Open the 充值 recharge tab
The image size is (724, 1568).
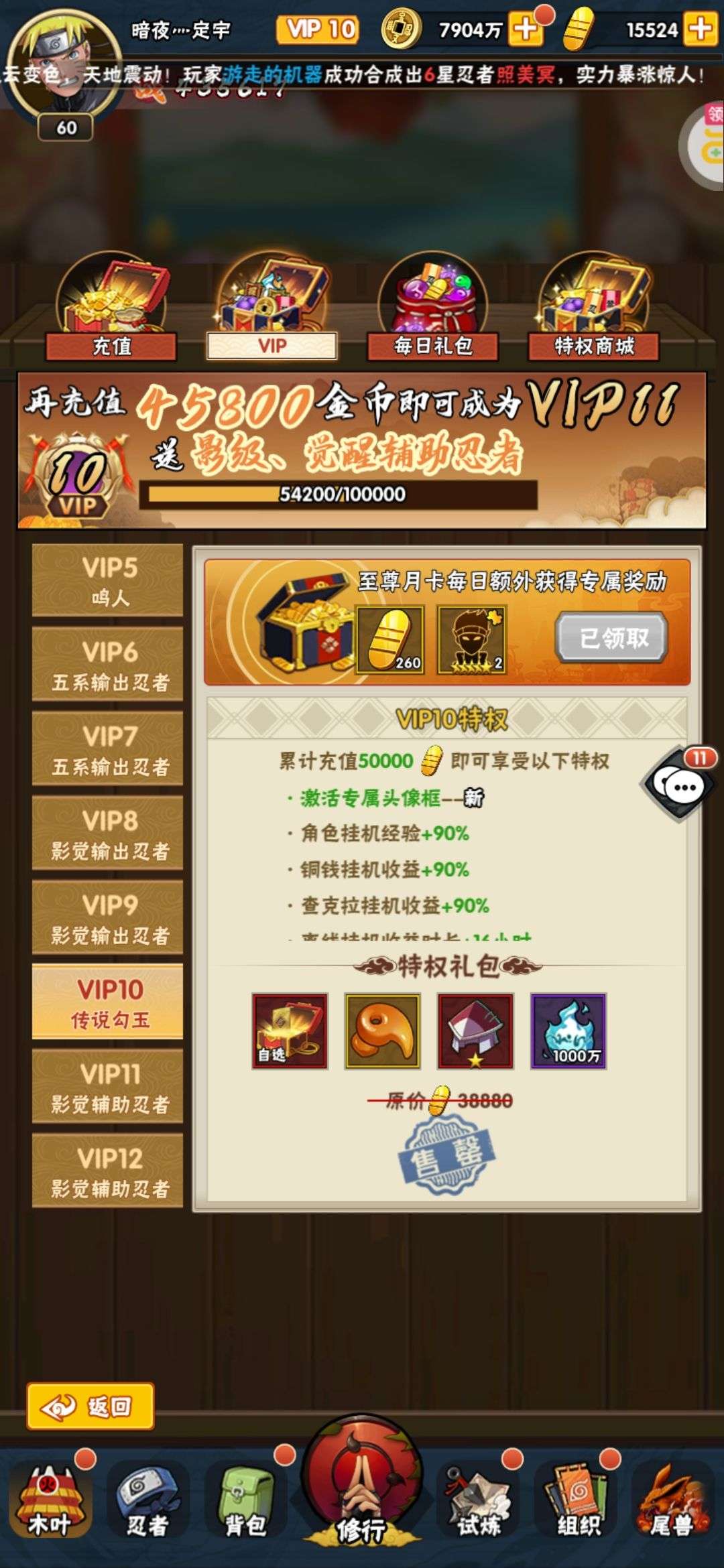point(111,308)
